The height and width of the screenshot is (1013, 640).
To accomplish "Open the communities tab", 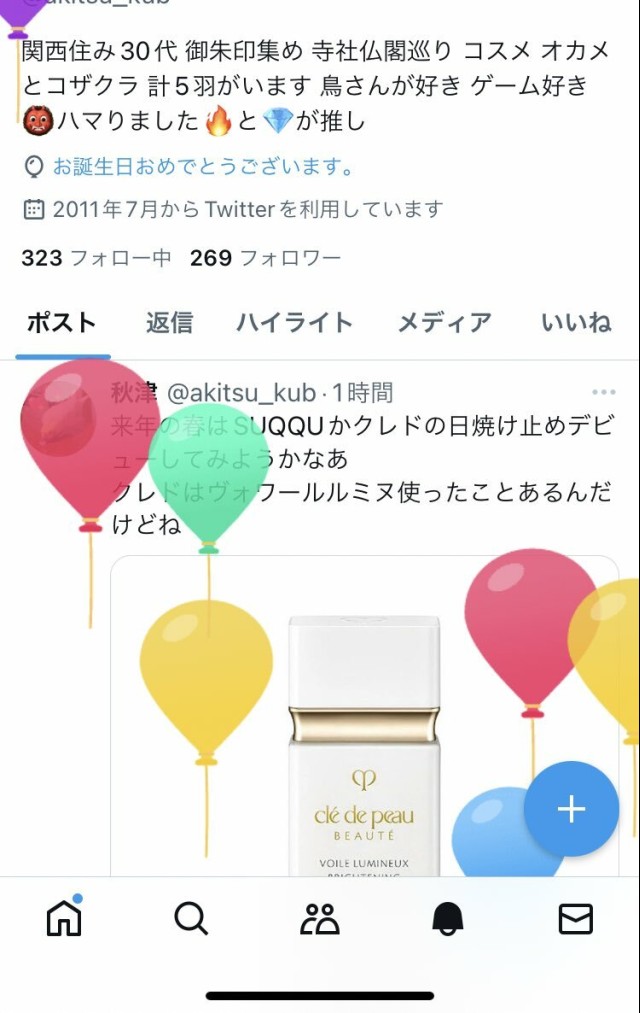I will click(320, 917).
